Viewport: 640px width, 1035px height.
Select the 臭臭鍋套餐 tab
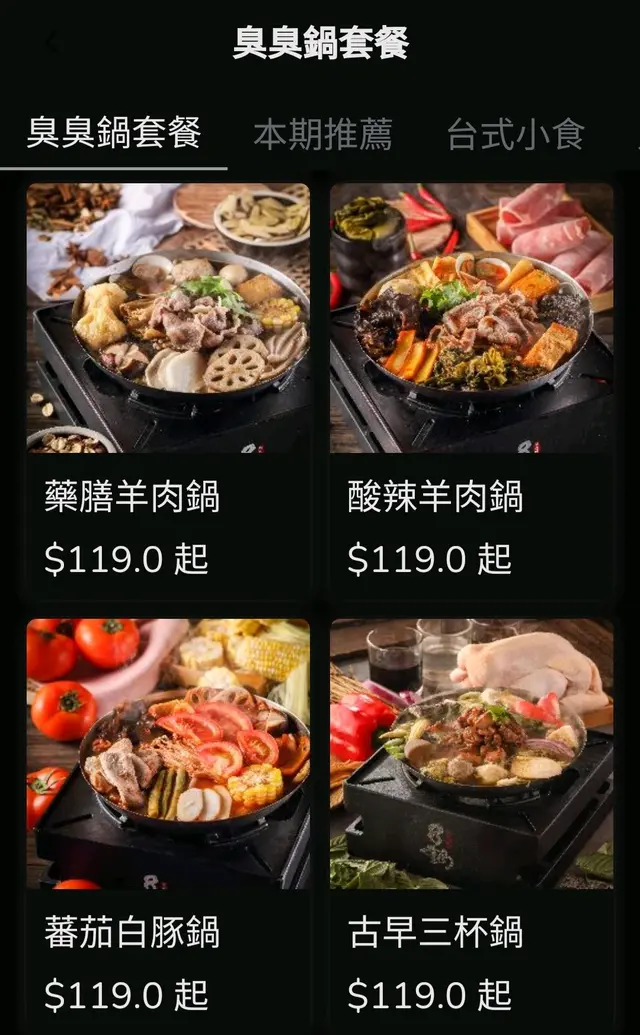click(x=114, y=134)
